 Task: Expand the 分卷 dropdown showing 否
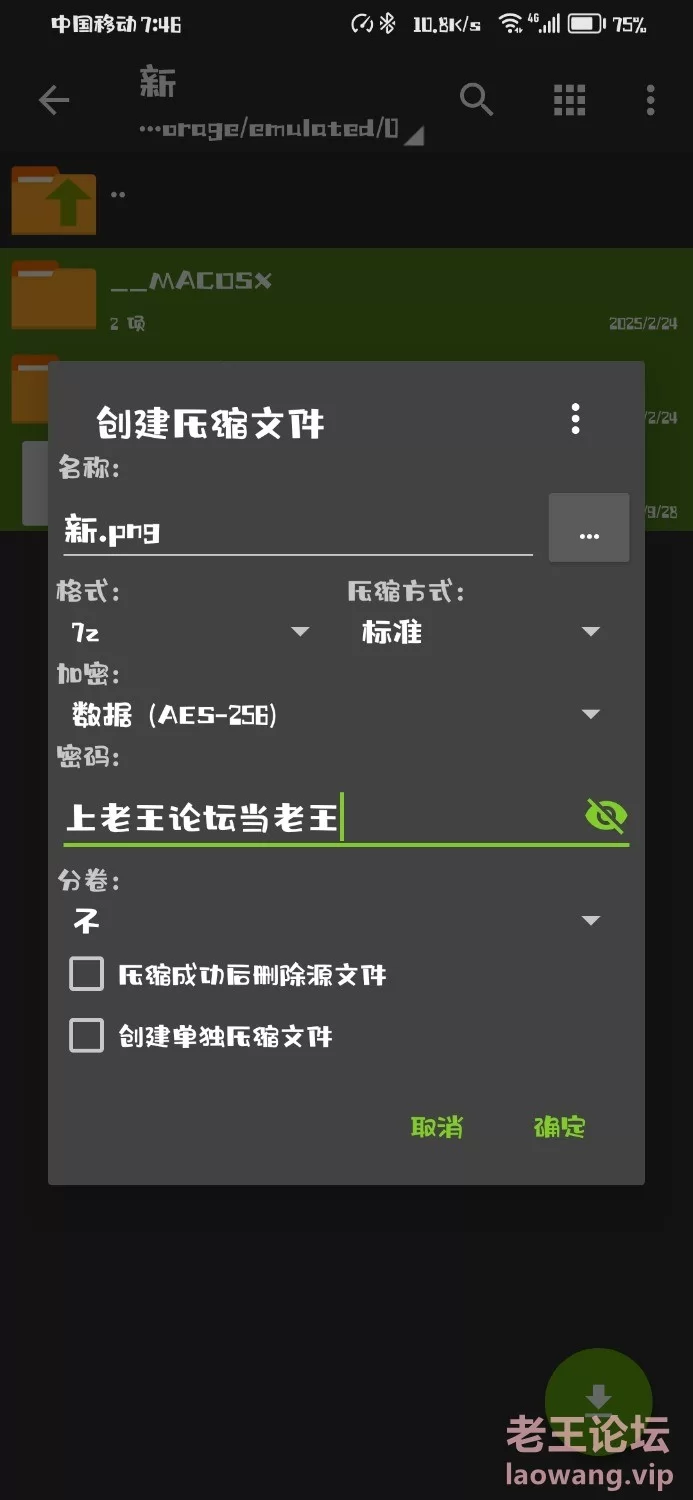point(335,920)
